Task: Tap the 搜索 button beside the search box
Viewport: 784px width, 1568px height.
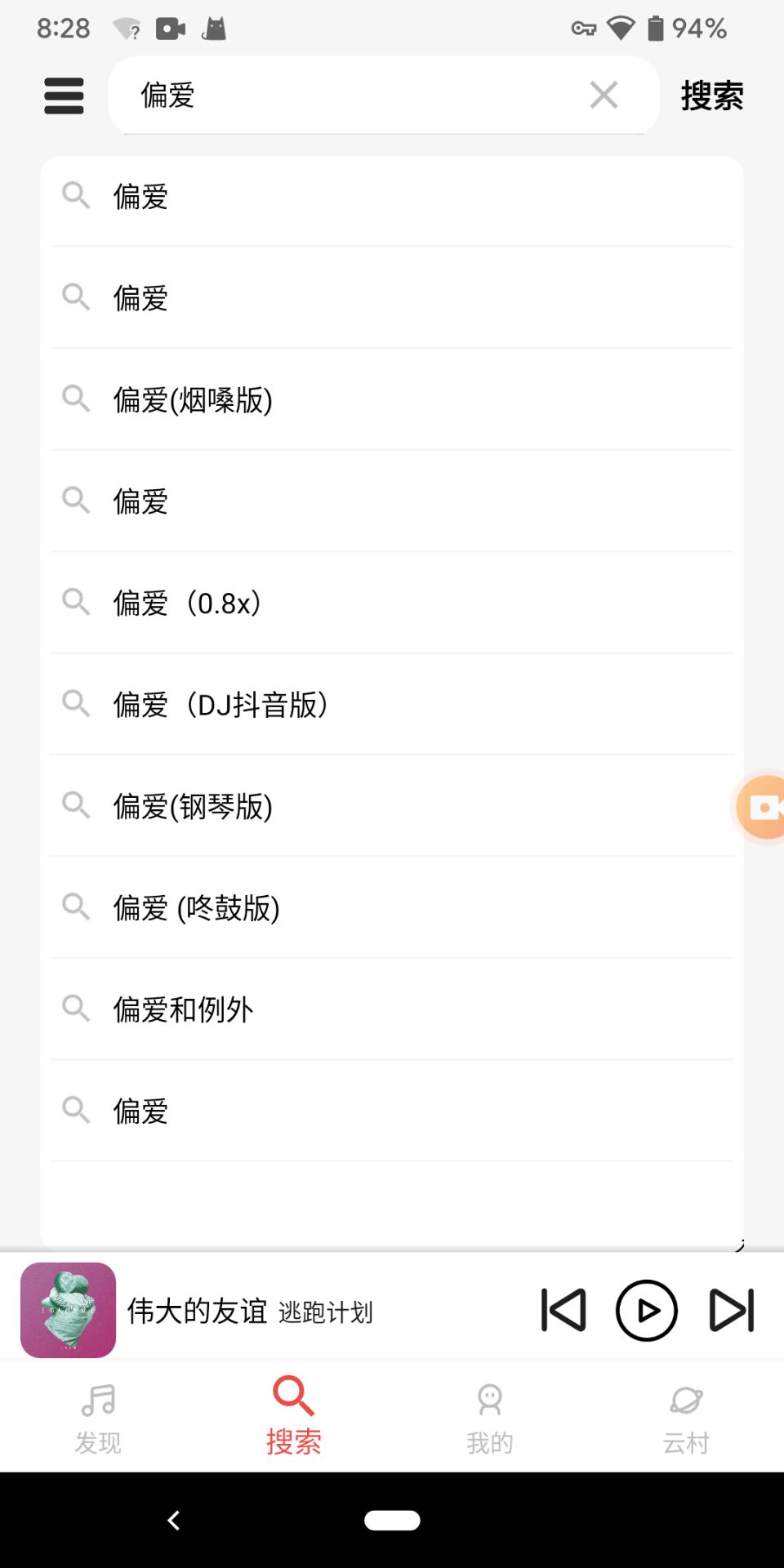Action: point(712,96)
